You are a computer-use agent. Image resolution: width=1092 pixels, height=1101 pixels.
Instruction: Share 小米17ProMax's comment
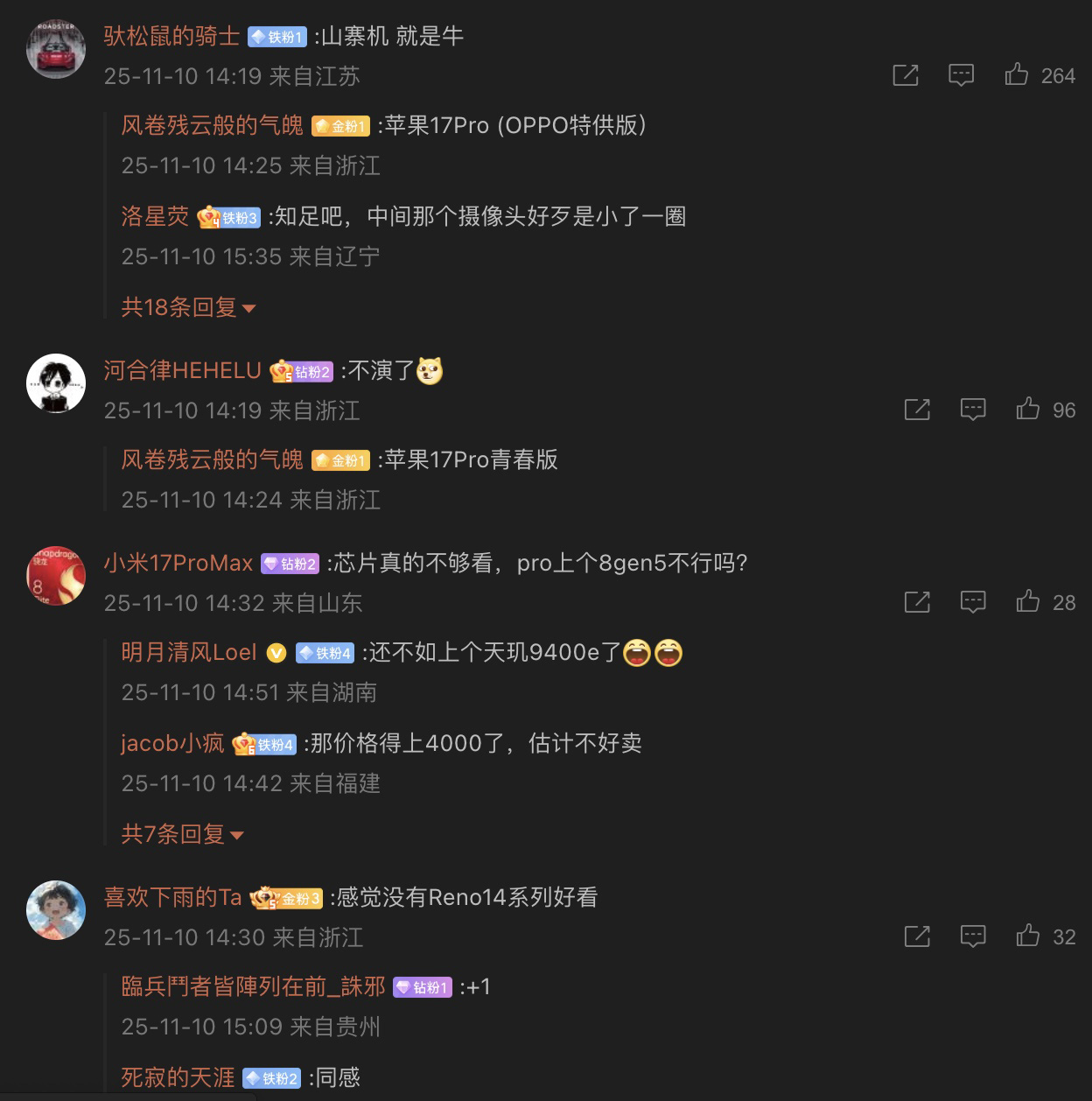[x=917, y=602]
